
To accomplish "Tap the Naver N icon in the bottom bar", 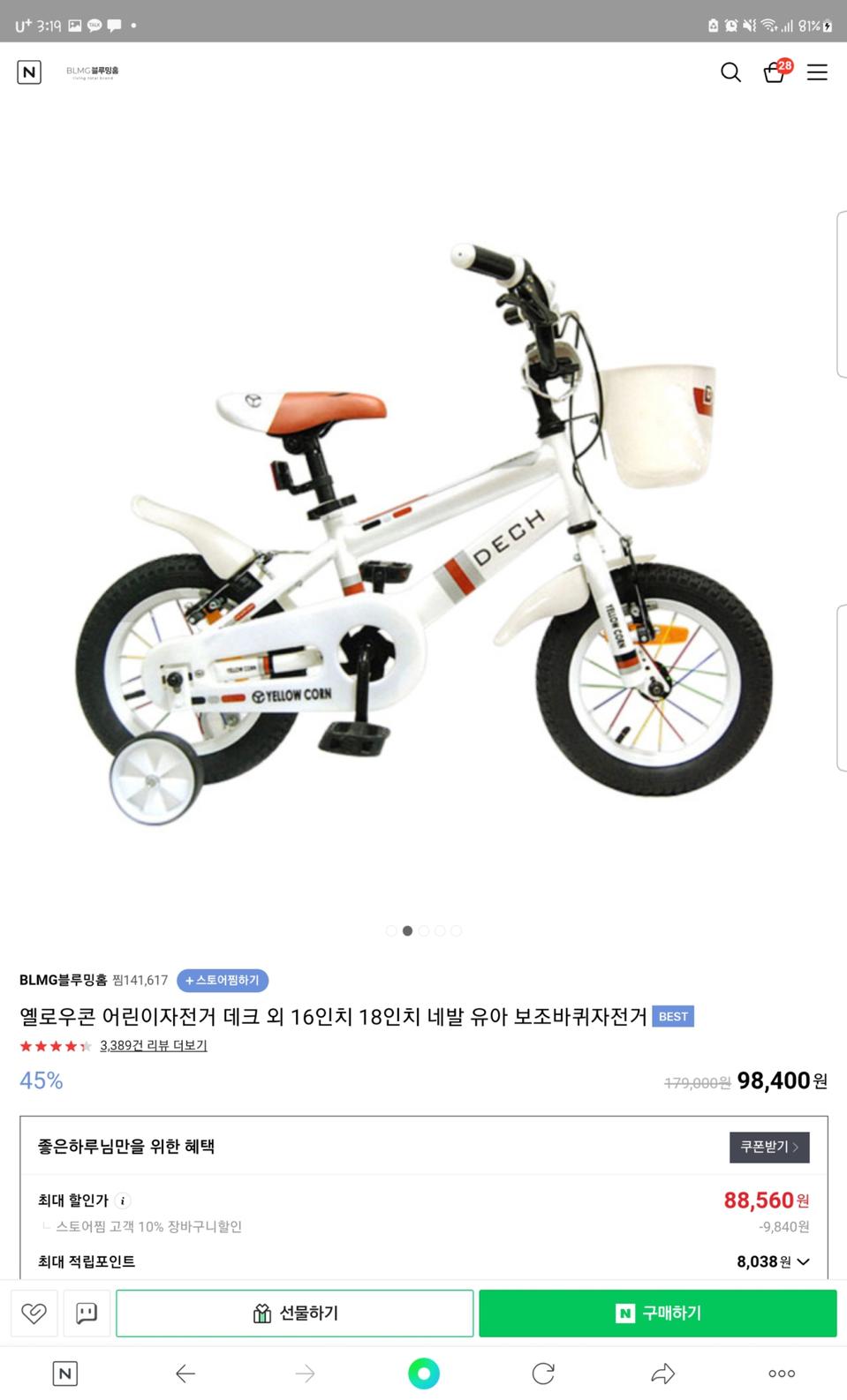I will tap(64, 1374).
